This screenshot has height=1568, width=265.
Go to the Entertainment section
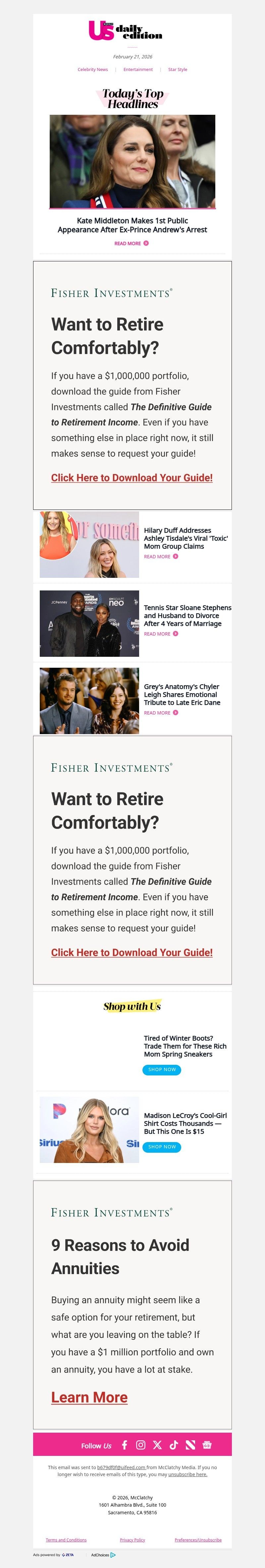[x=138, y=69]
